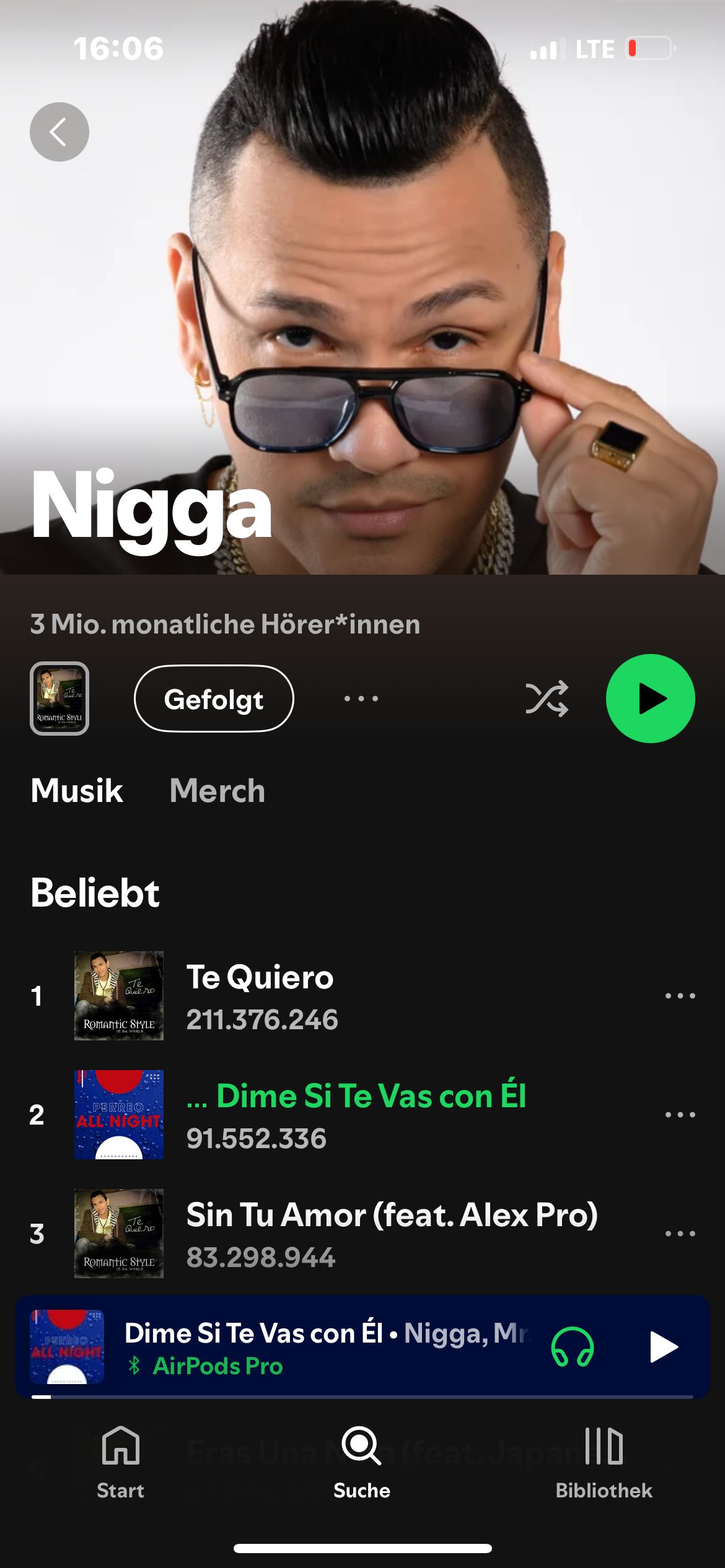Go back using the arrow button
Image resolution: width=725 pixels, height=1568 pixels.
pyautogui.click(x=59, y=132)
